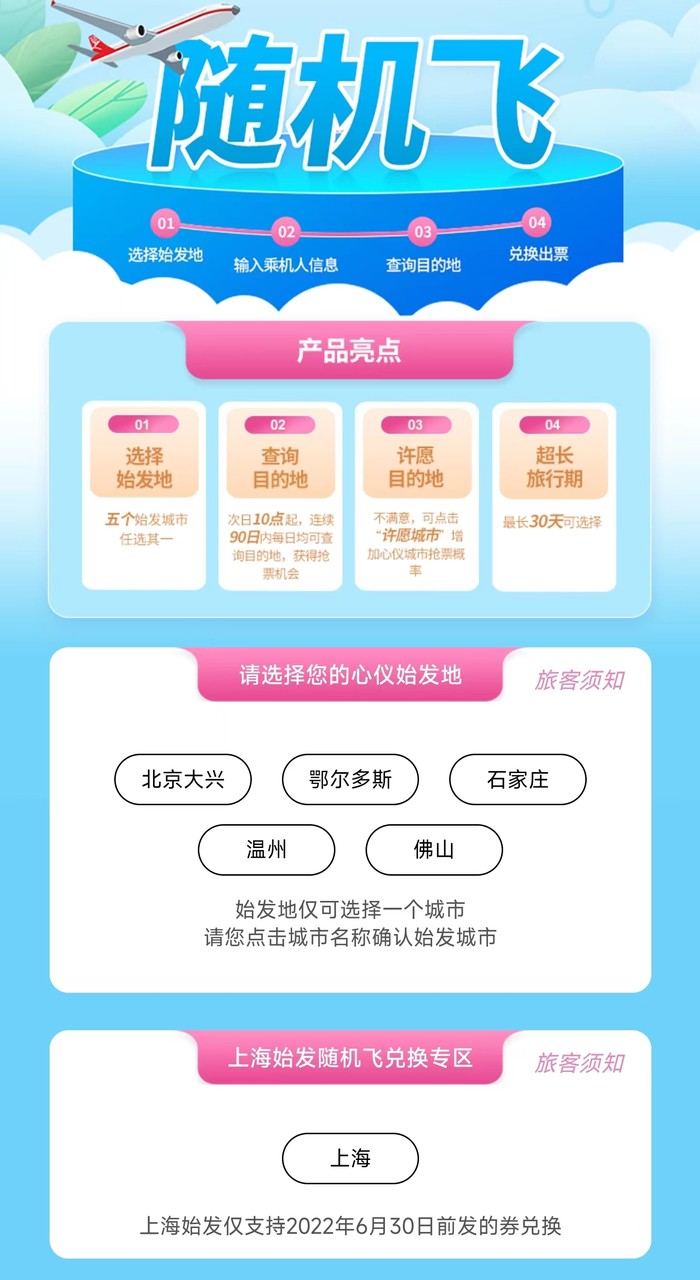
Task: Choose 鄂尔多斯 as departure city
Action: click(x=350, y=780)
